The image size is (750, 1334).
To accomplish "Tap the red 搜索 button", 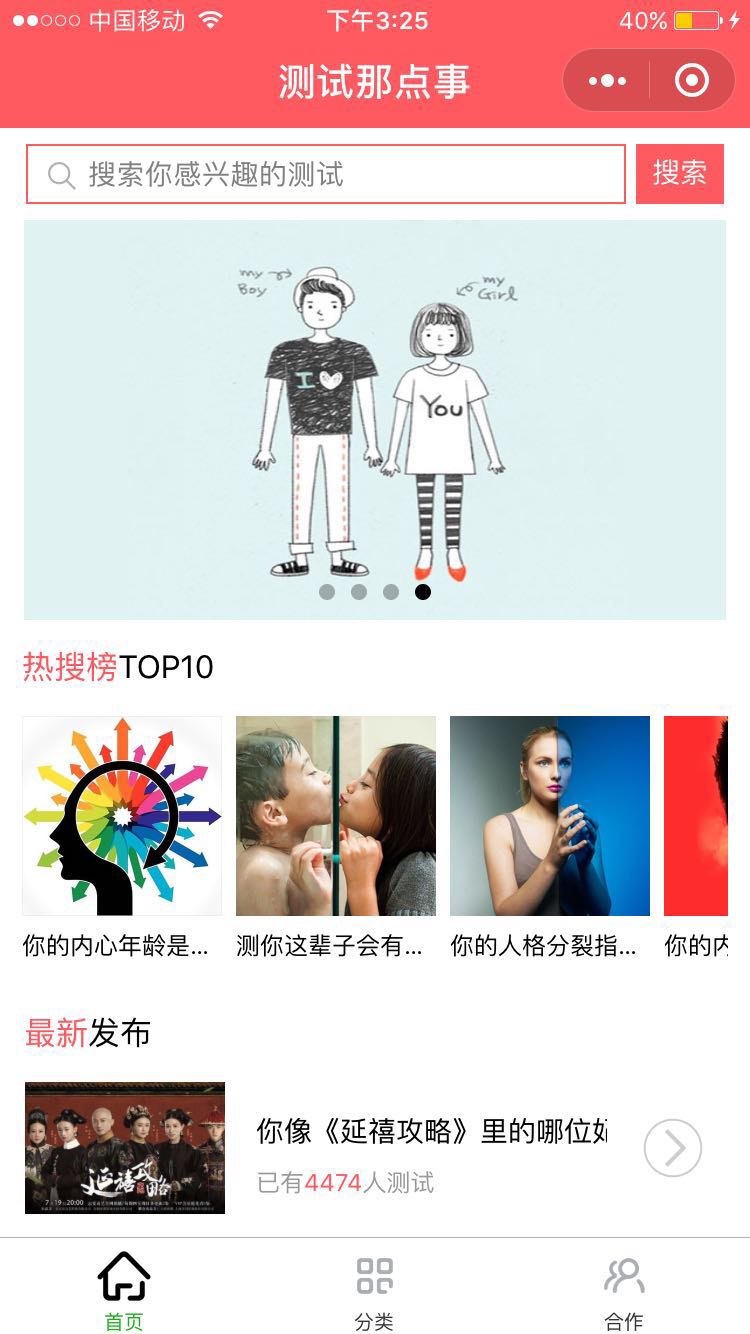I will (x=680, y=174).
